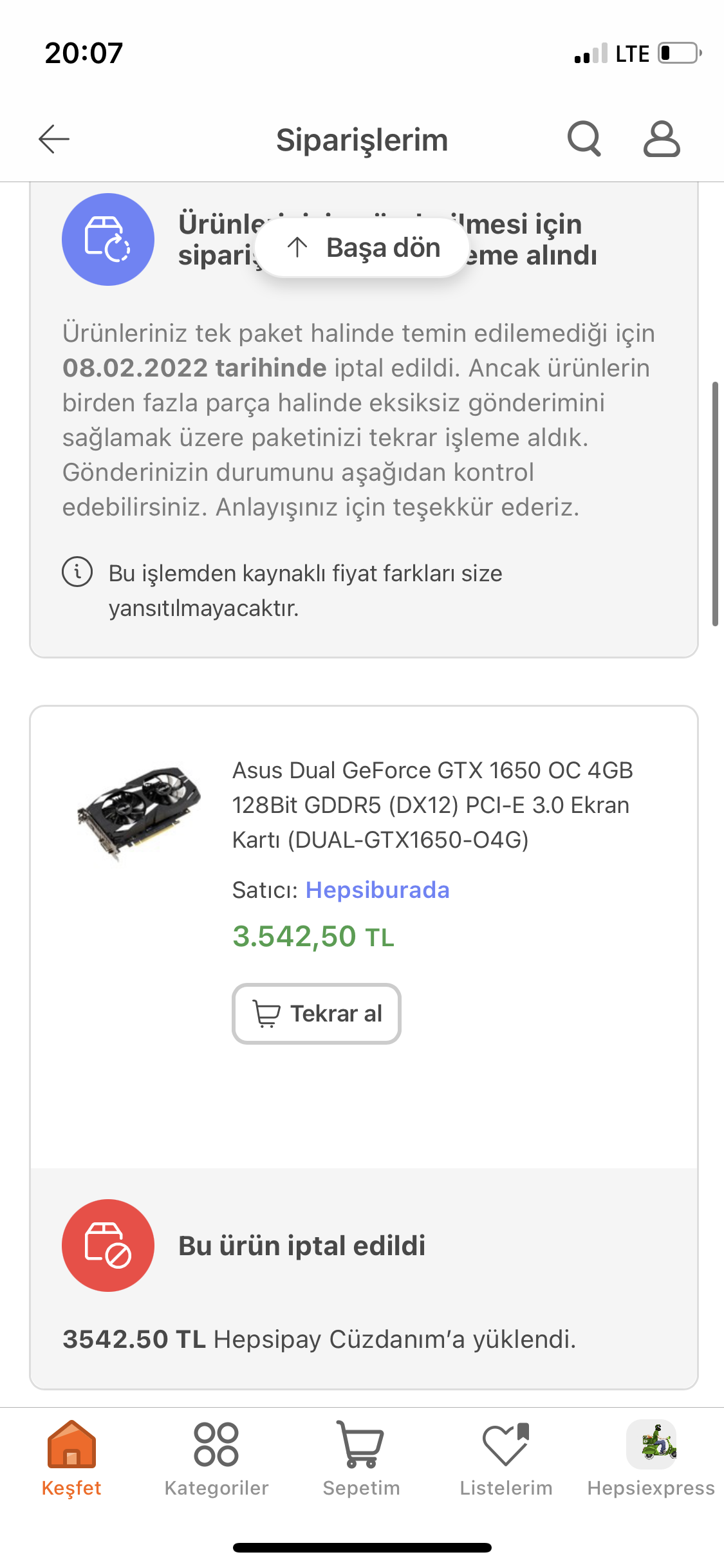Tap the info icon next to the price notice
Screen dimensions: 724x1568
(x=77, y=572)
